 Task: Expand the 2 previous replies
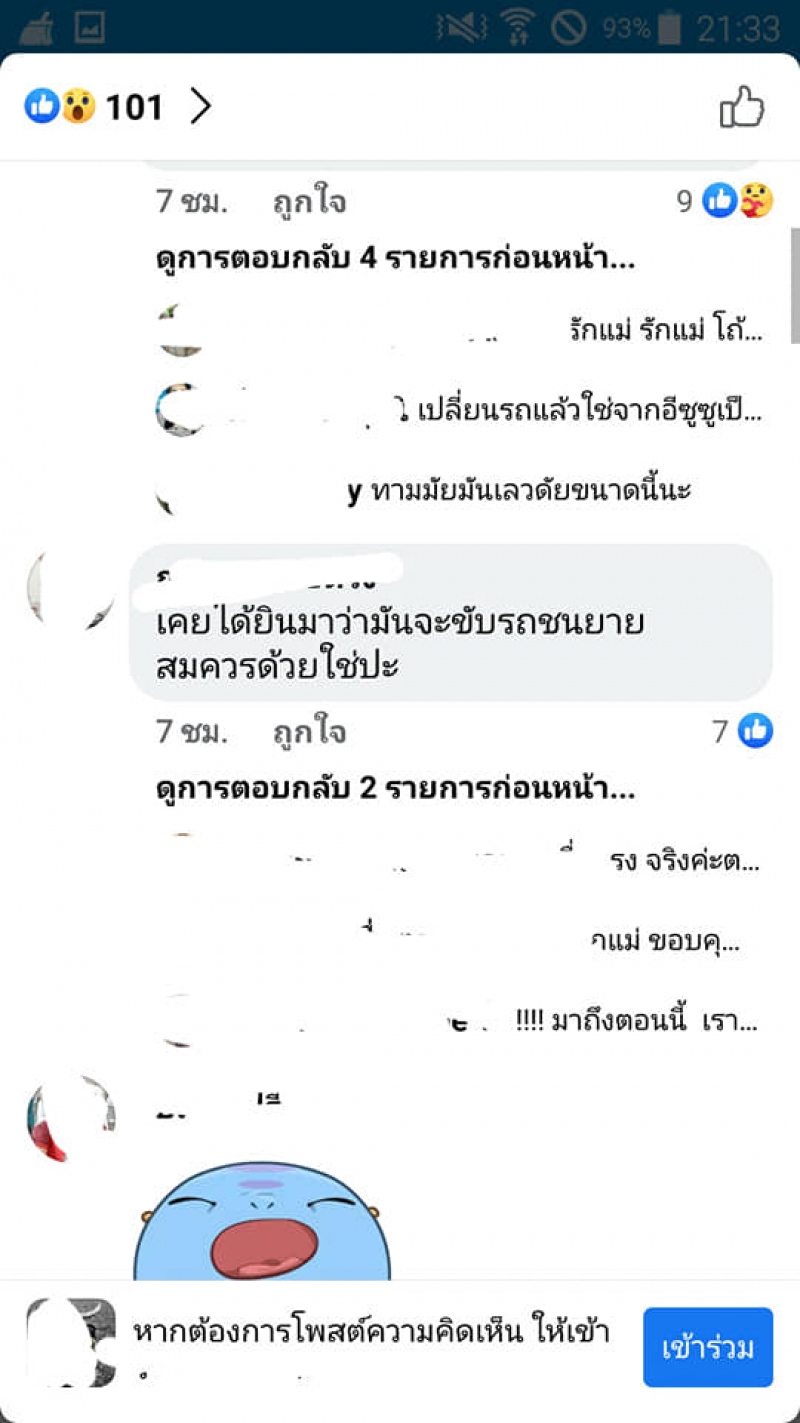tap(396, 790)
